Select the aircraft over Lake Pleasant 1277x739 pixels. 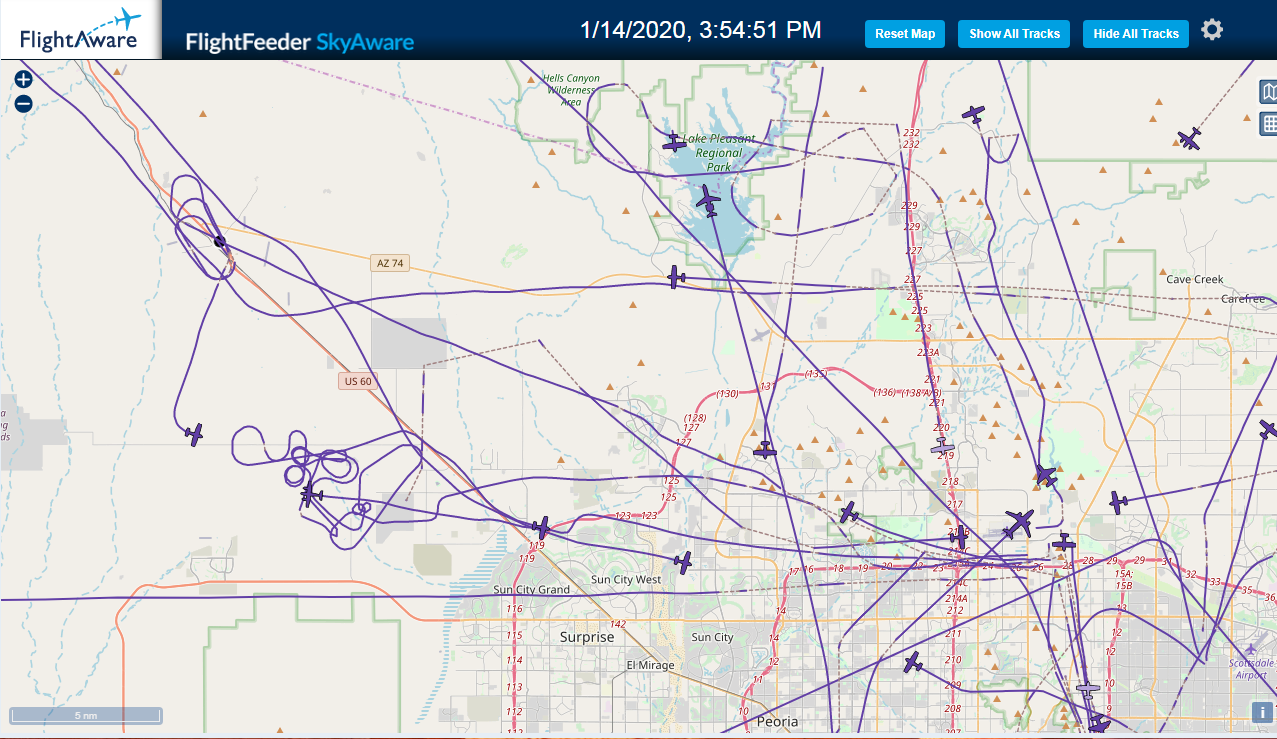pos(709,200)
